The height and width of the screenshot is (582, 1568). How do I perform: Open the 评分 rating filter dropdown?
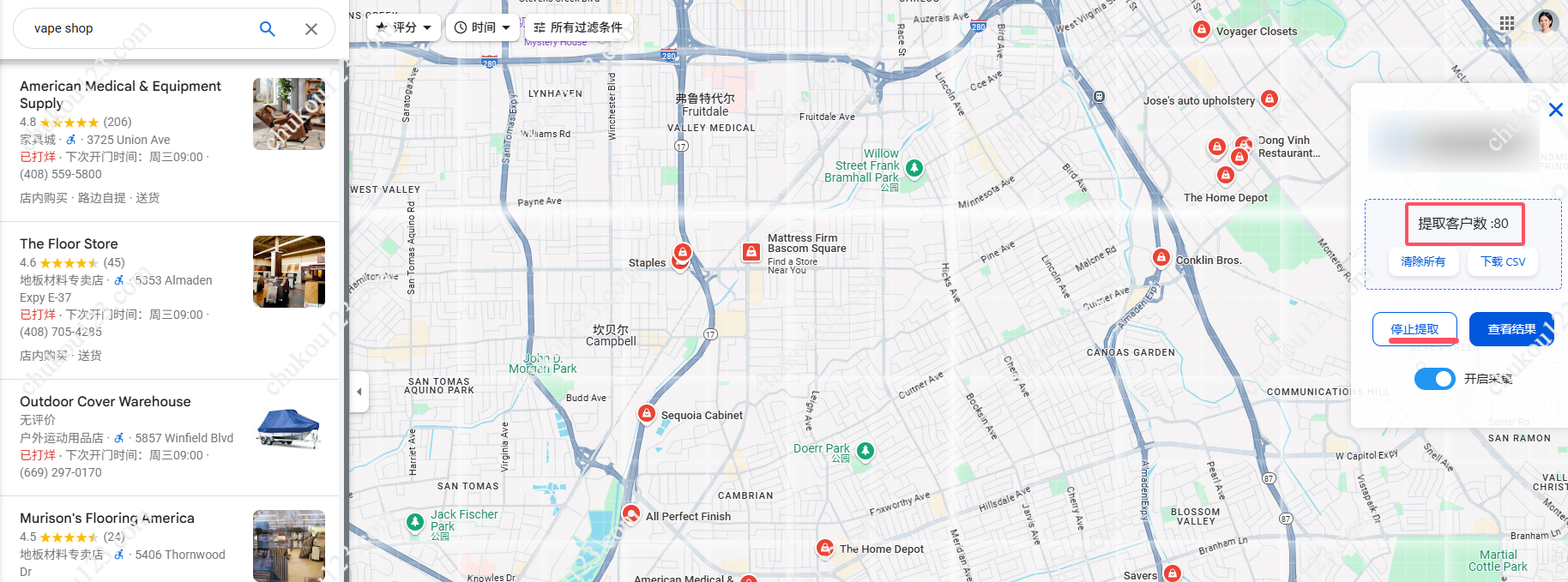403,27
